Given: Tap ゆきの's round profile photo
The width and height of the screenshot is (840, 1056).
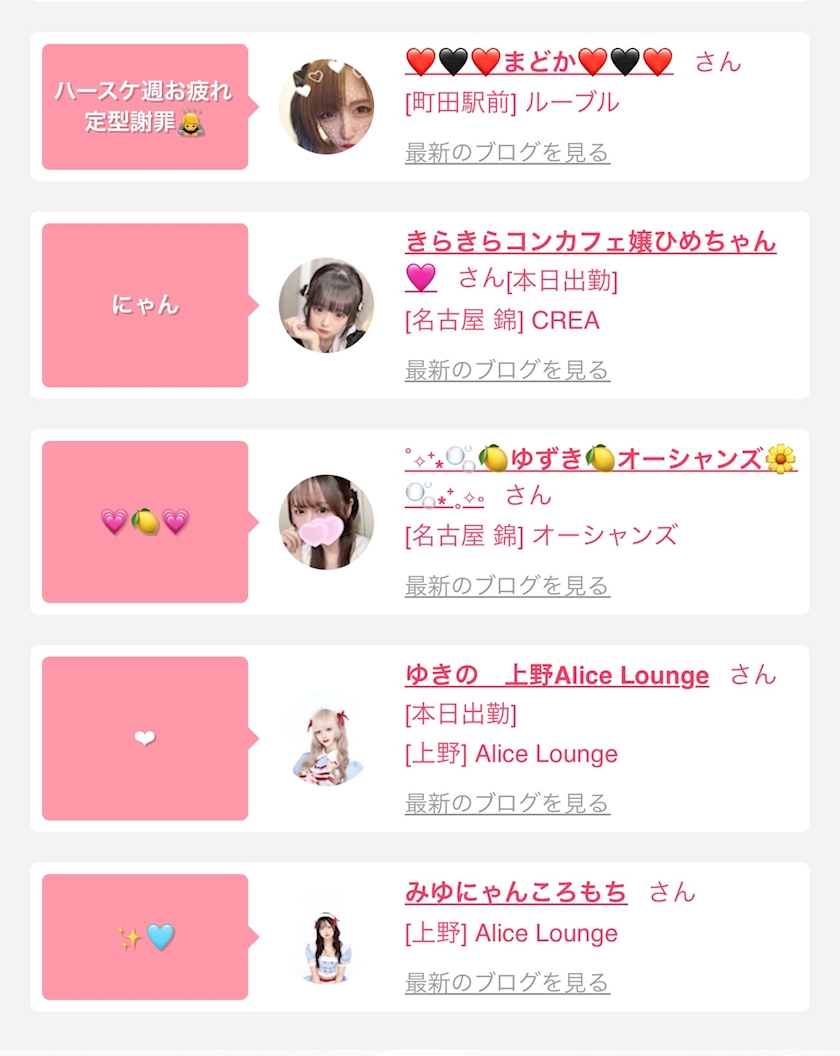Looking at the screenshot, I should point(327,739).
